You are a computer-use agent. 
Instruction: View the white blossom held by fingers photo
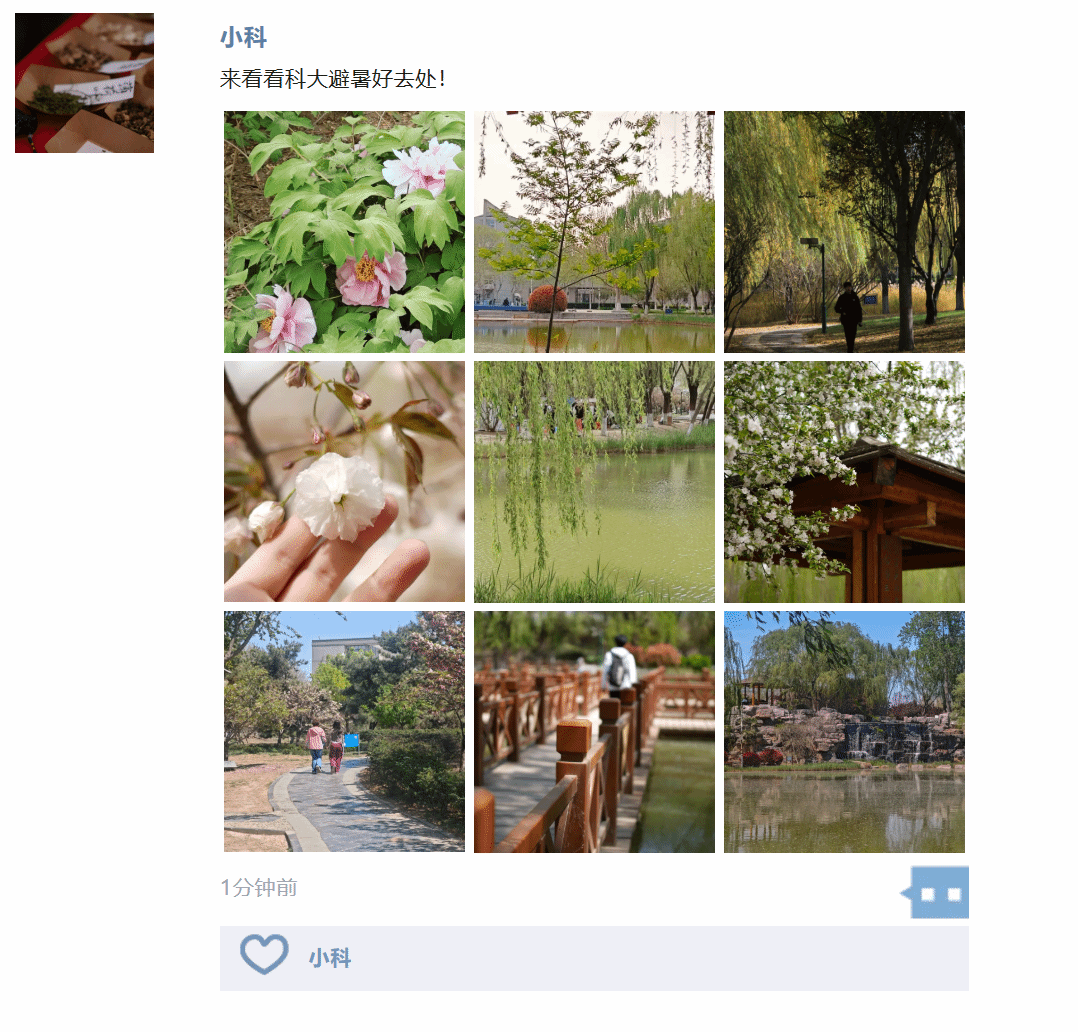pyautogui.click(x=344, y=482)
